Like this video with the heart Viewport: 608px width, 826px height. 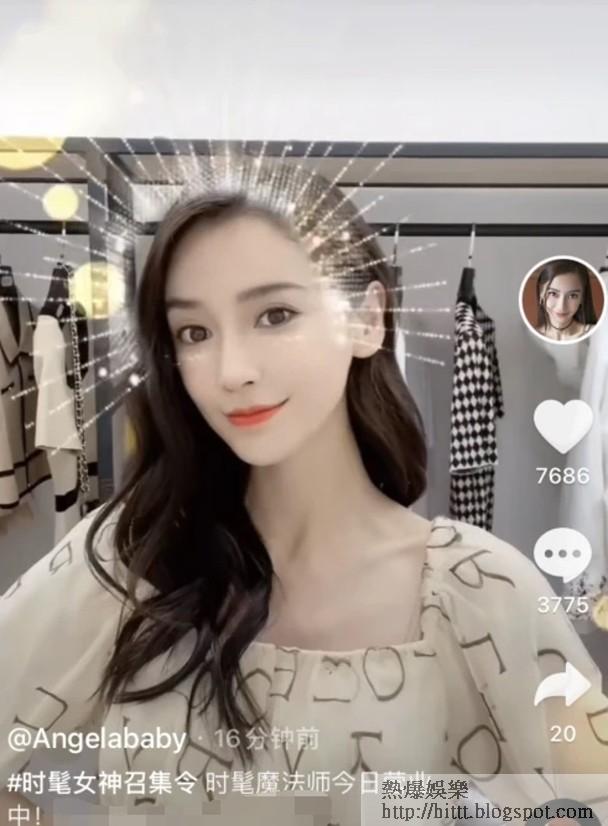(x=562, y=426)
